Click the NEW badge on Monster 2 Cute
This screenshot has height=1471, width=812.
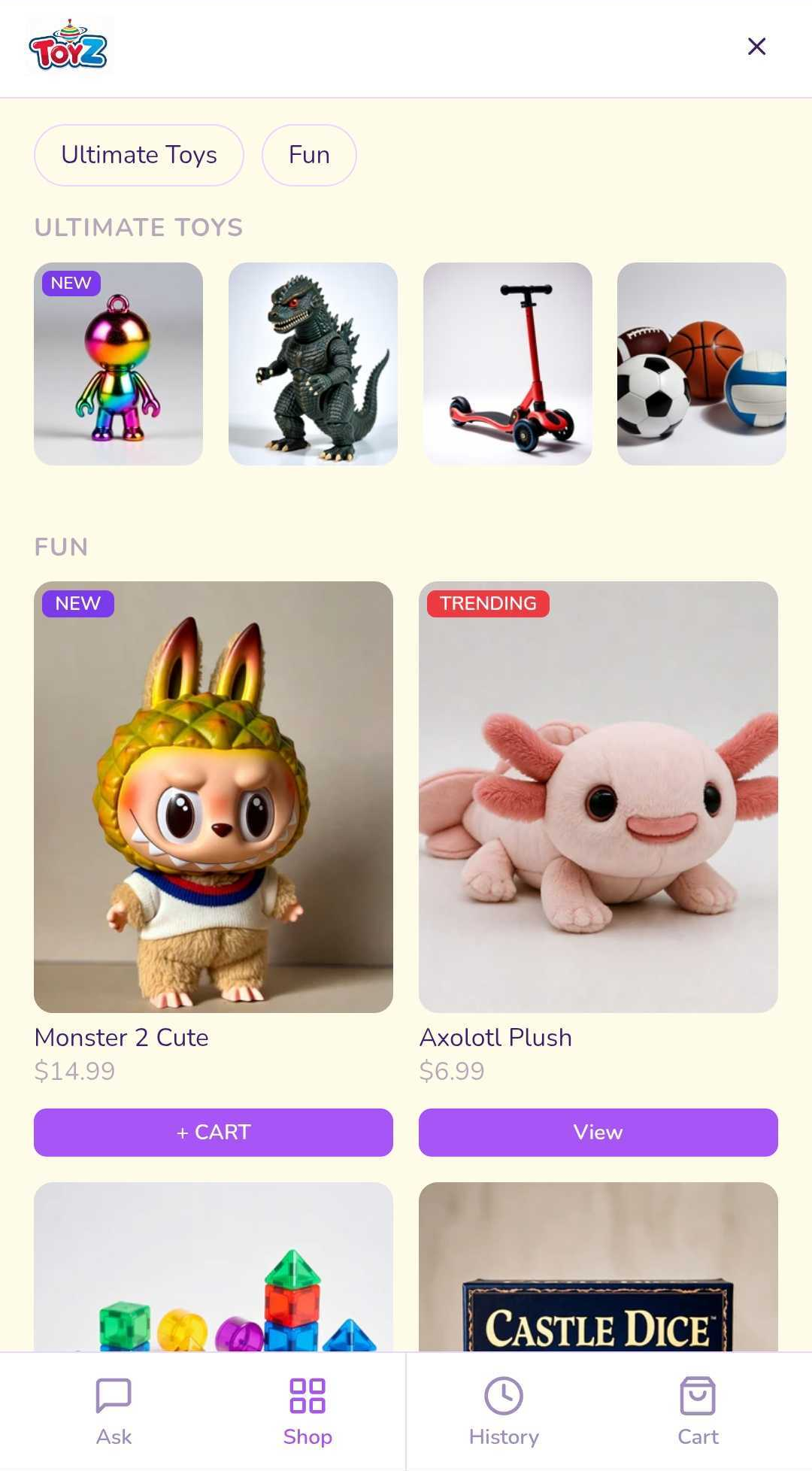[x=77, y=603]
